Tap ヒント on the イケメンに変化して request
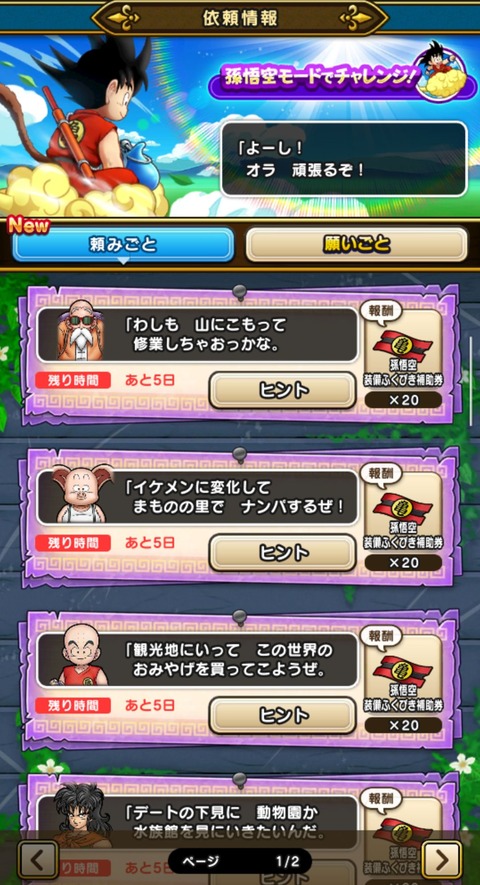480x885 pixels. [282, 553]
